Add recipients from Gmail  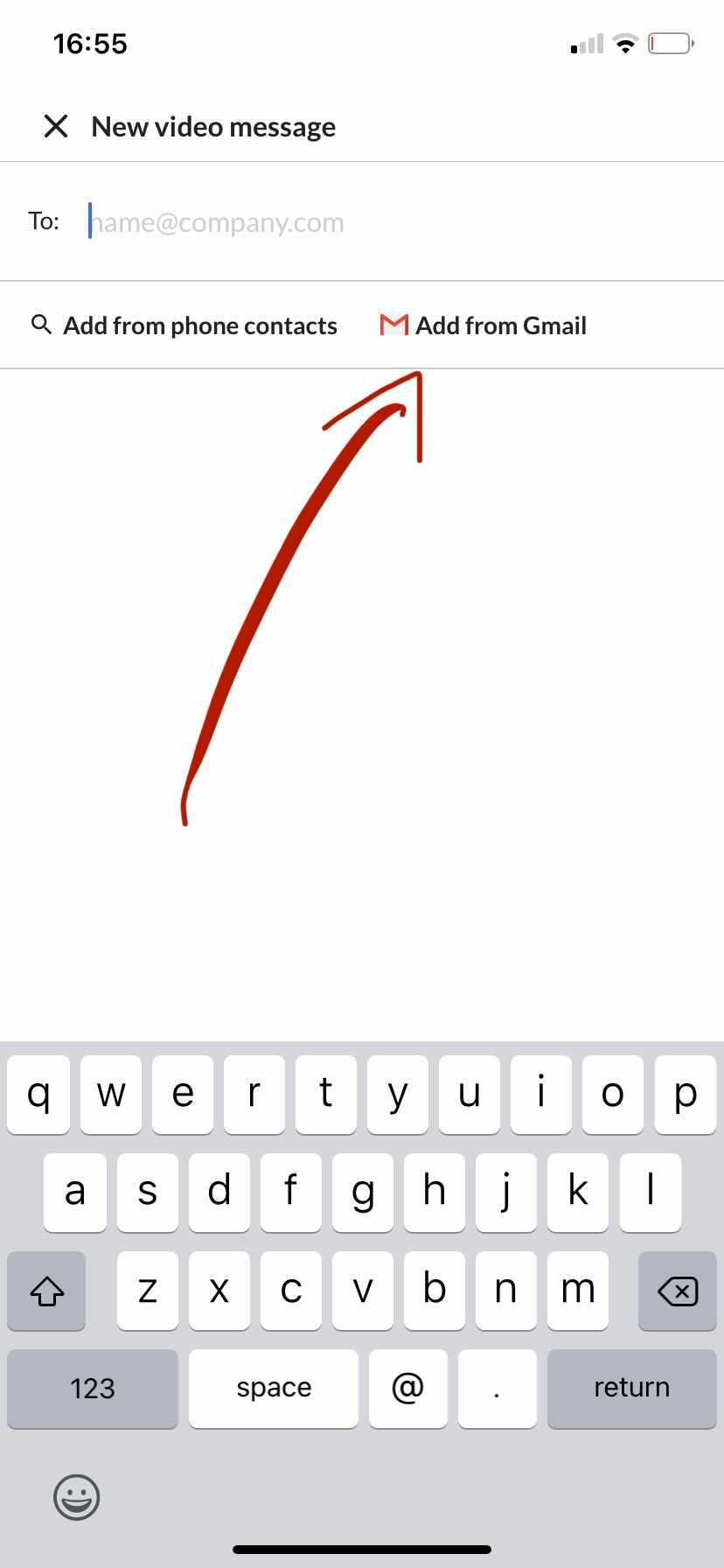tap(483, 325)
